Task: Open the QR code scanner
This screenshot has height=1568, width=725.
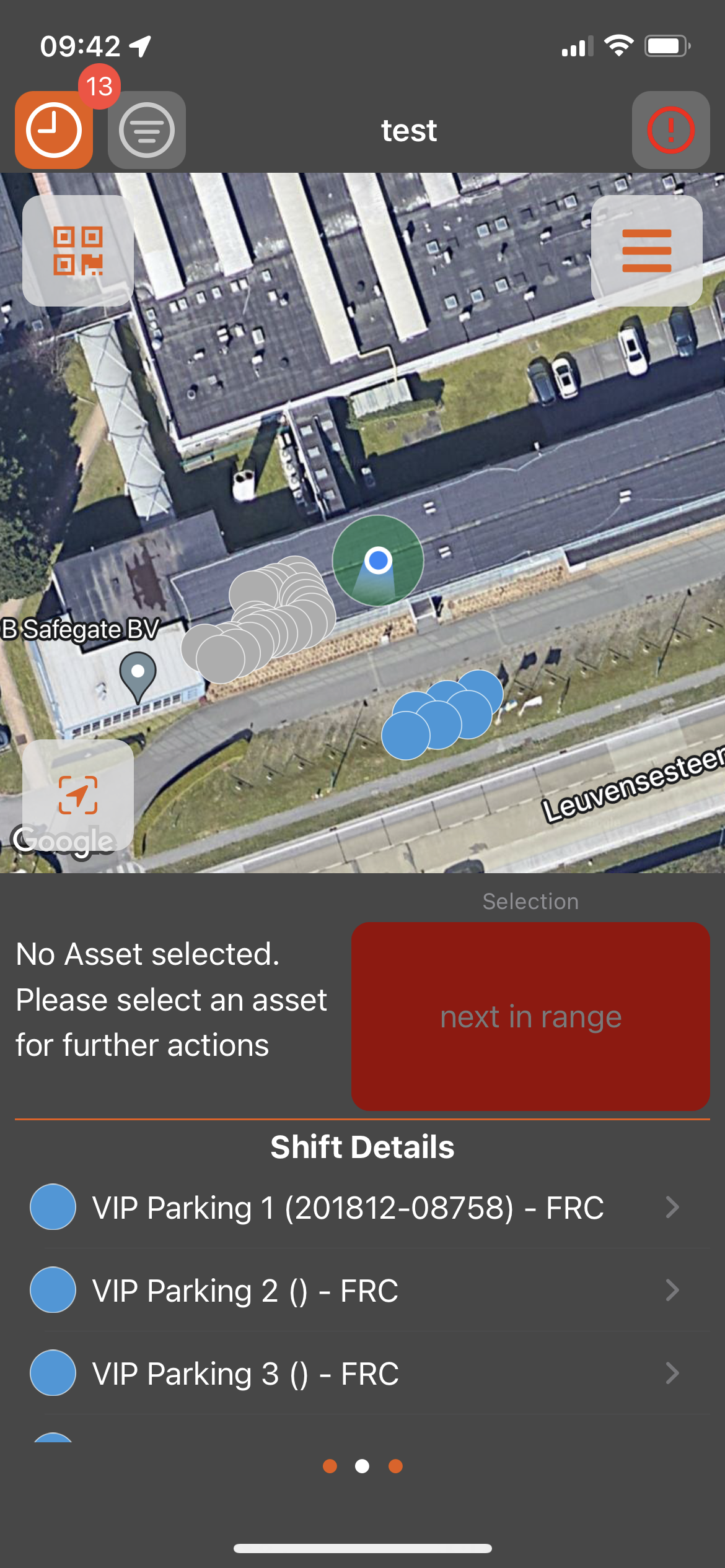Action: click(78, 251)
